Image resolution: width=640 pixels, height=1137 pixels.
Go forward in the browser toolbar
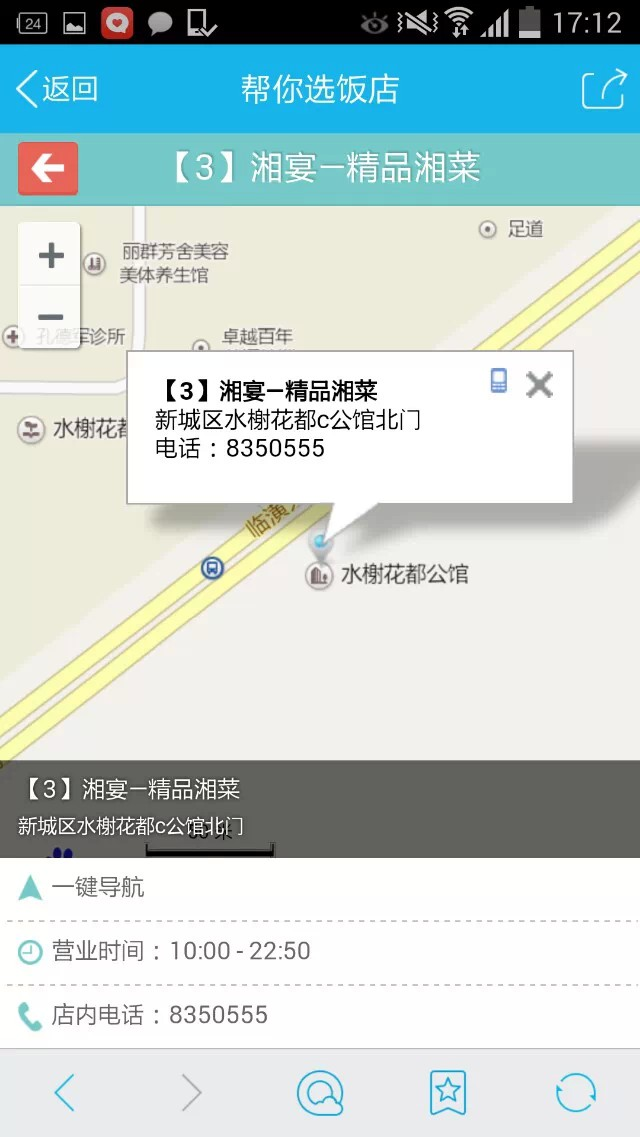coord(192,1093)
